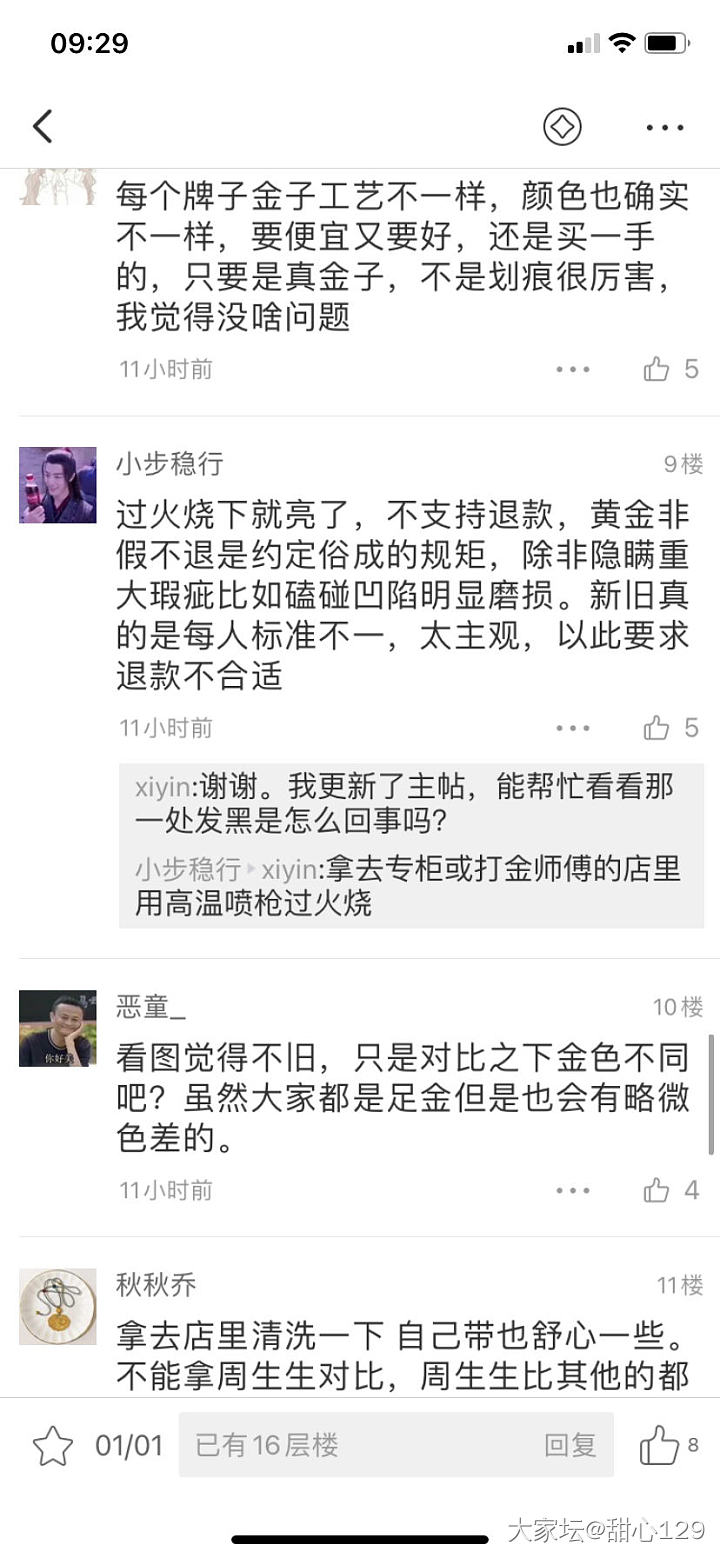The width and height of the screenshot is (720, 1558).
Task: Open more options on the top comment
Action: click(x=573, y=369)
